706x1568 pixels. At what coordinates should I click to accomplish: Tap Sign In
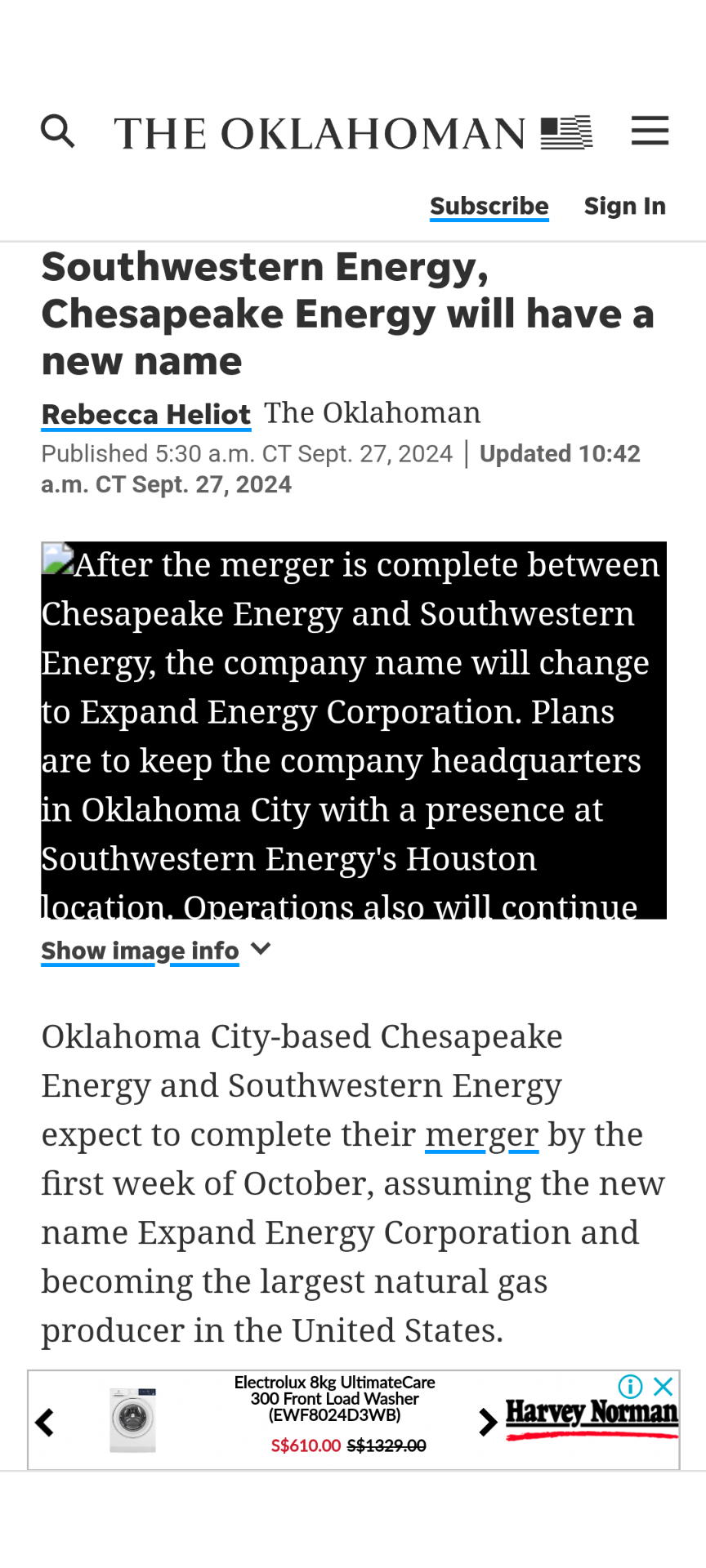[625, 207]
